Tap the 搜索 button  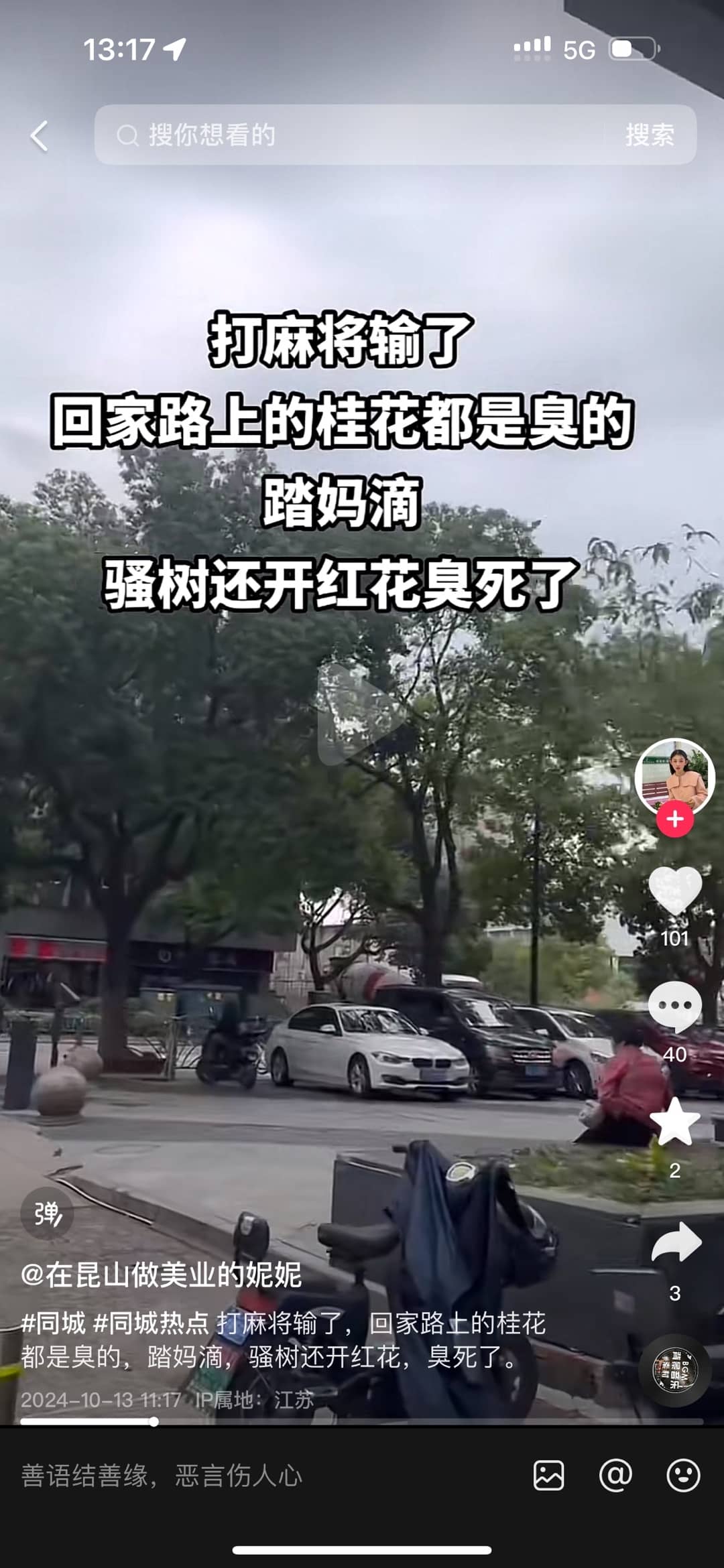point(649,135)
